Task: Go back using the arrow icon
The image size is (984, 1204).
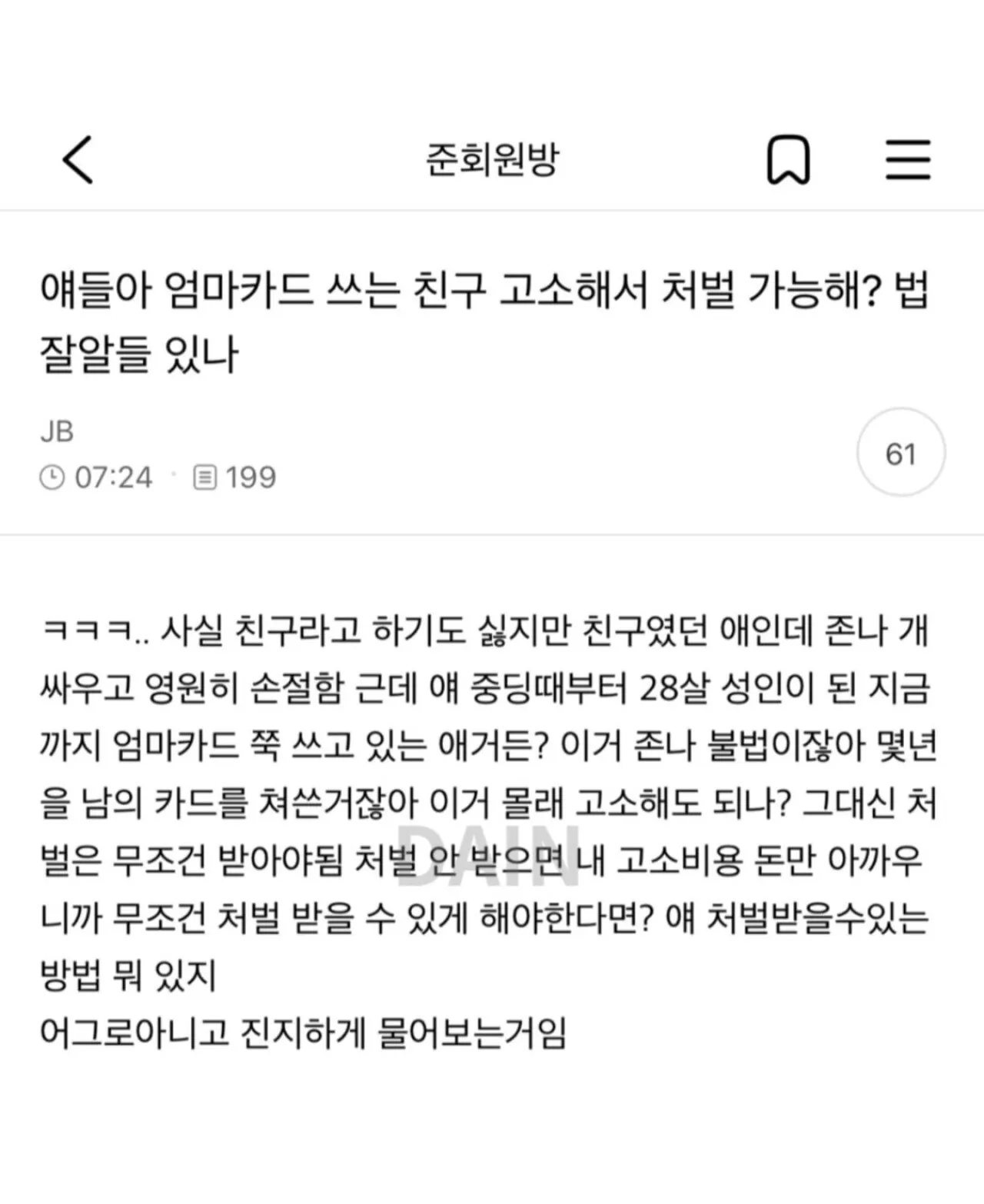Action: [x=78, y=160]
